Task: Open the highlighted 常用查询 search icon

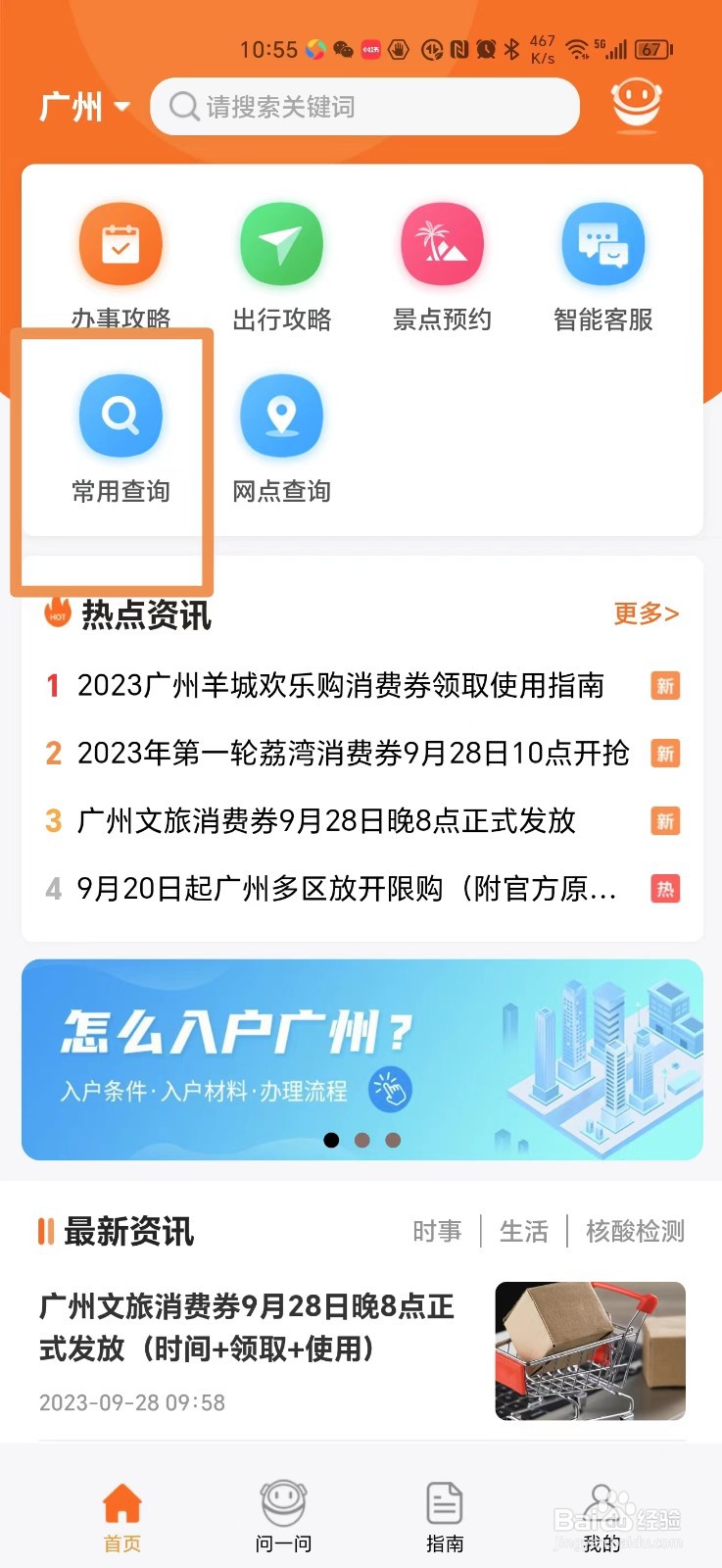Action: 120,415
